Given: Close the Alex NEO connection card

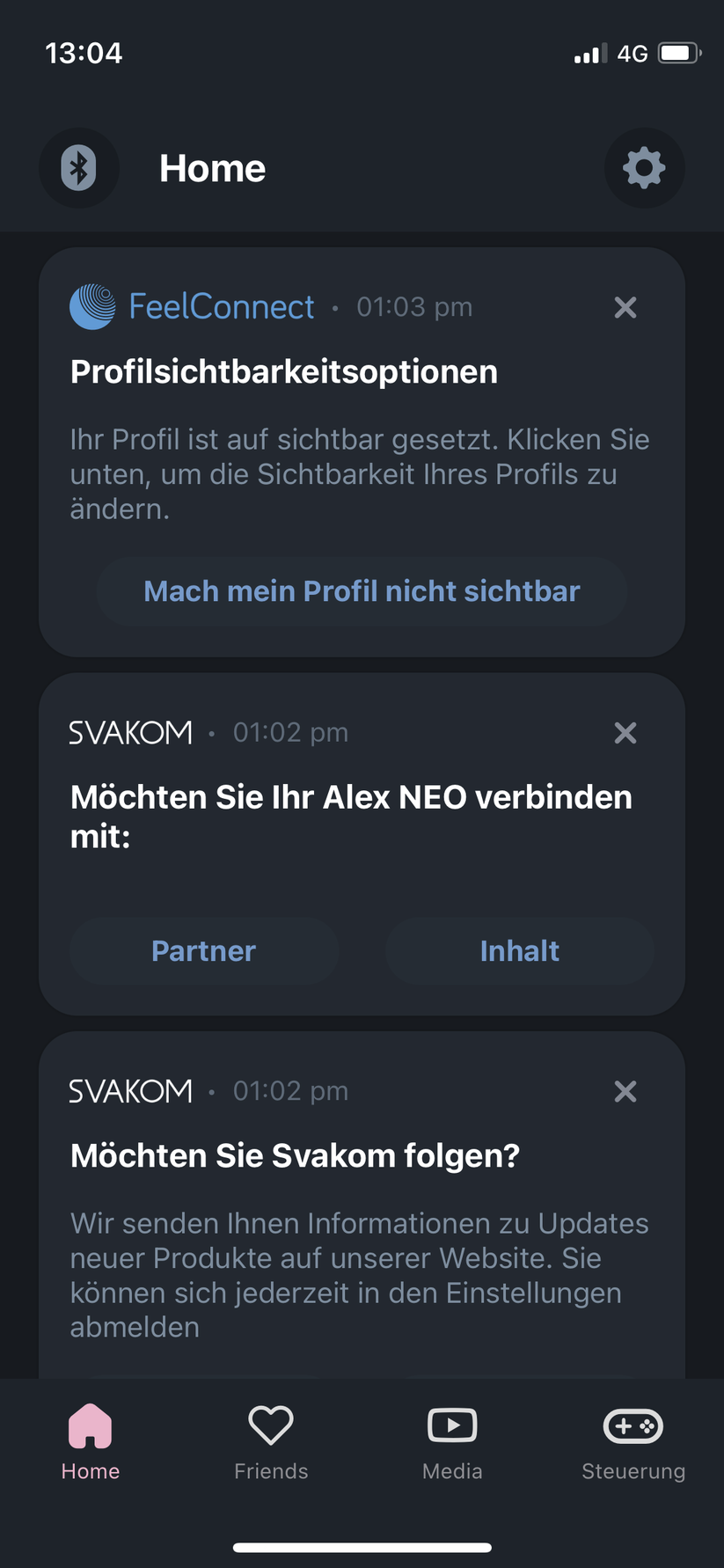Looking at the screenshot, I should 625,732.
